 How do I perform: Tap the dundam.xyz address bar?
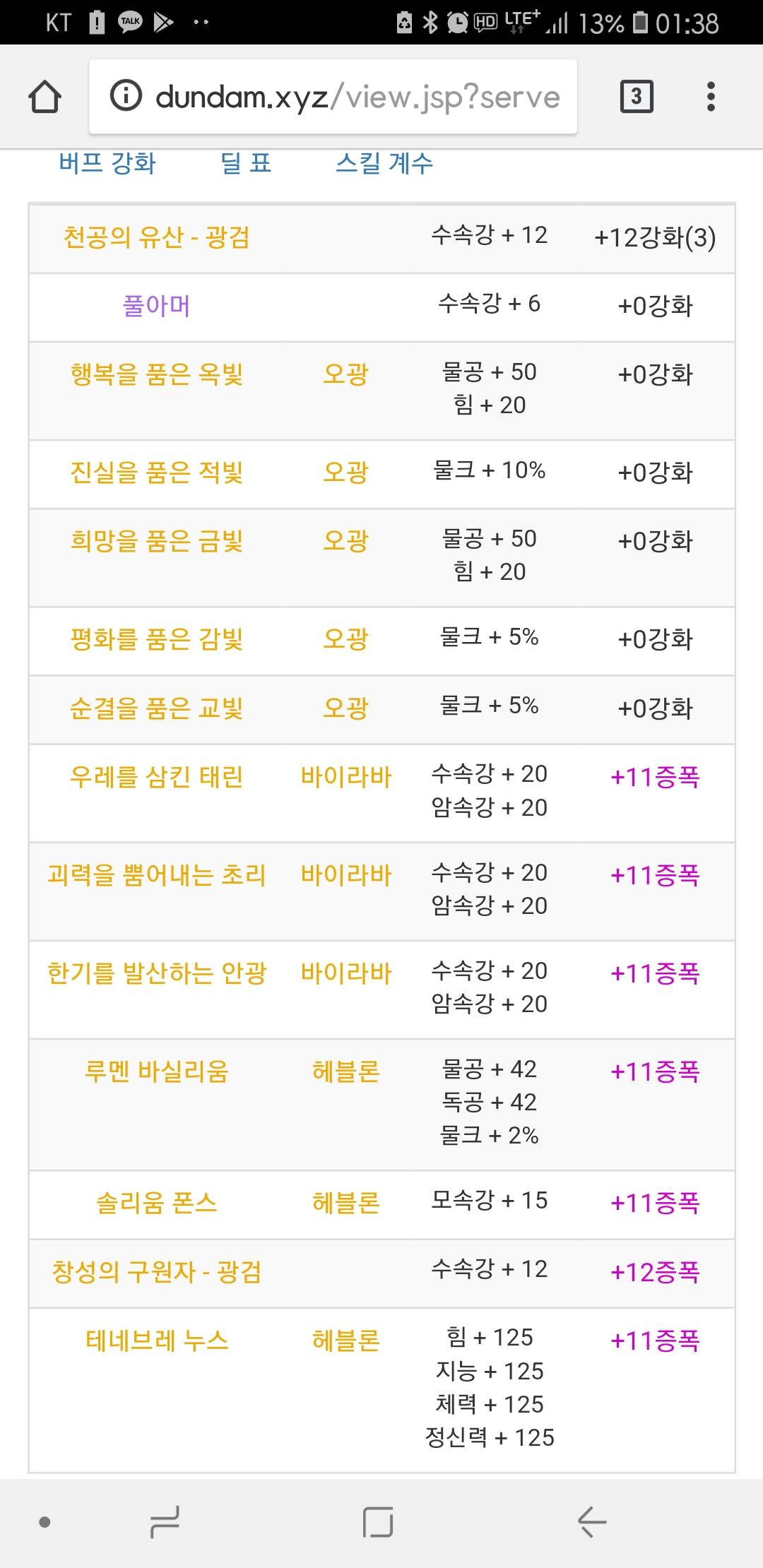[333, 97]
